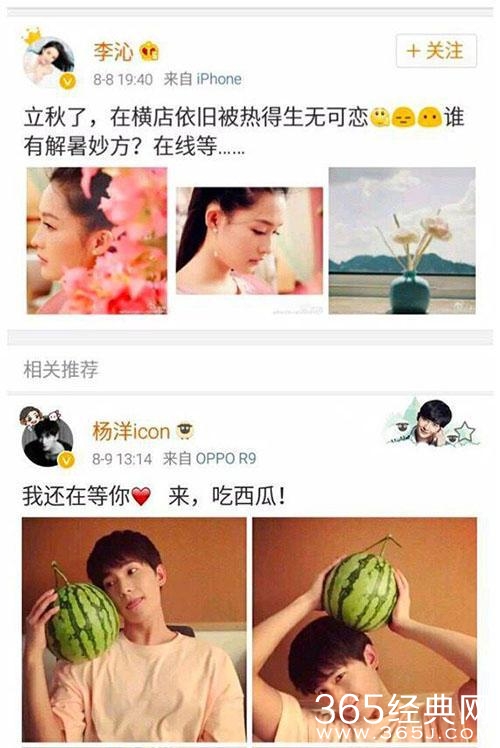Screen dimensions: 500x748
Task: Open the 杨洋icon username link
Action: 131,431
